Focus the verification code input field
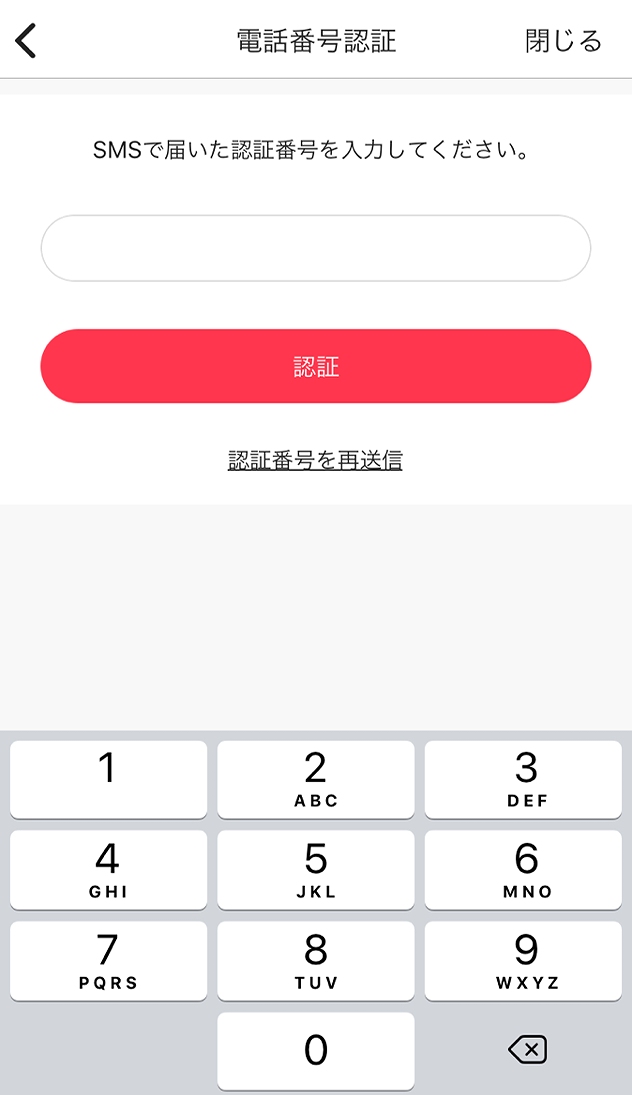Viewport: 632px width, 1095px height. click(x=316, y=248)
